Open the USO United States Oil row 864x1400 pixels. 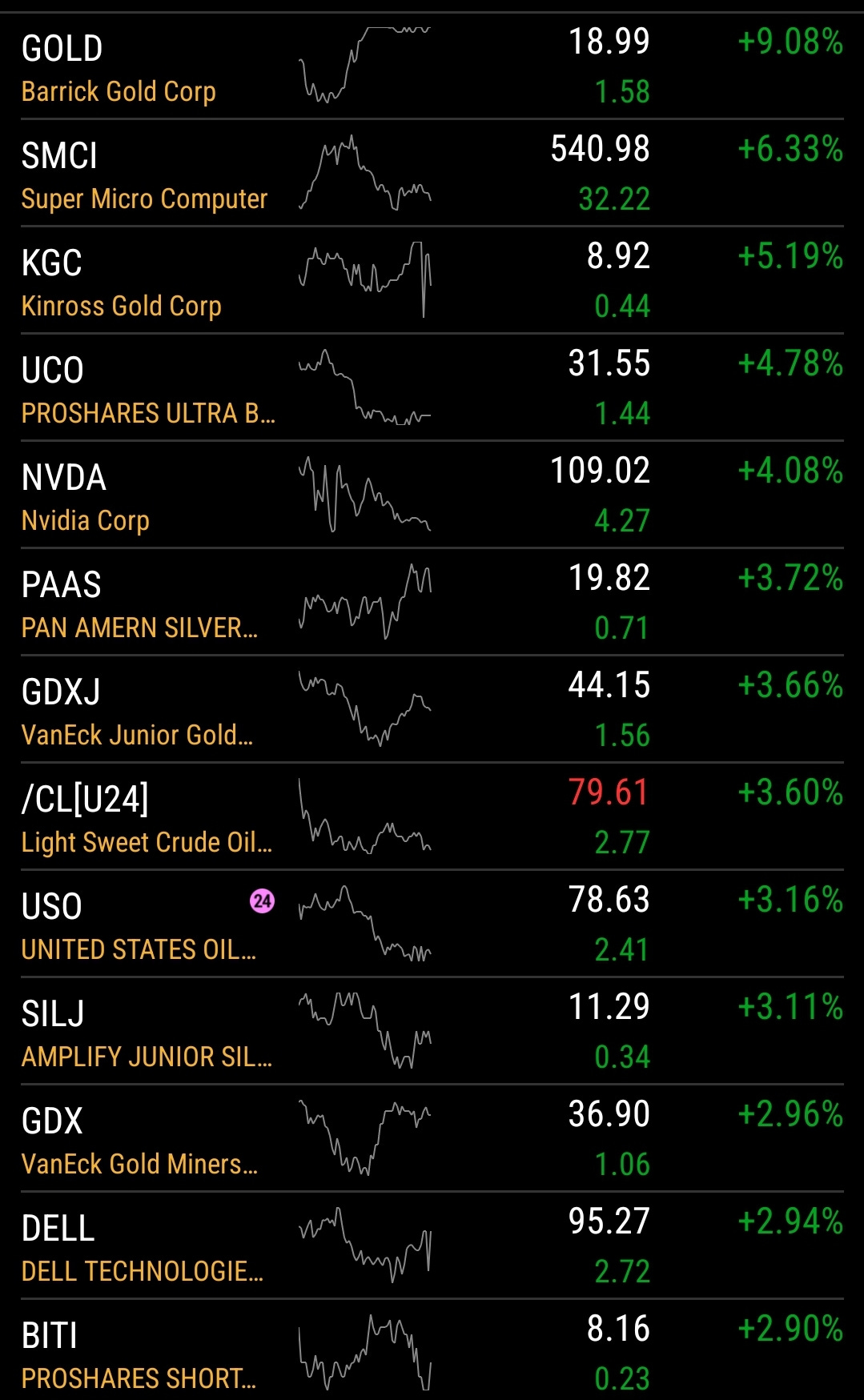click(x=432, y=924)
